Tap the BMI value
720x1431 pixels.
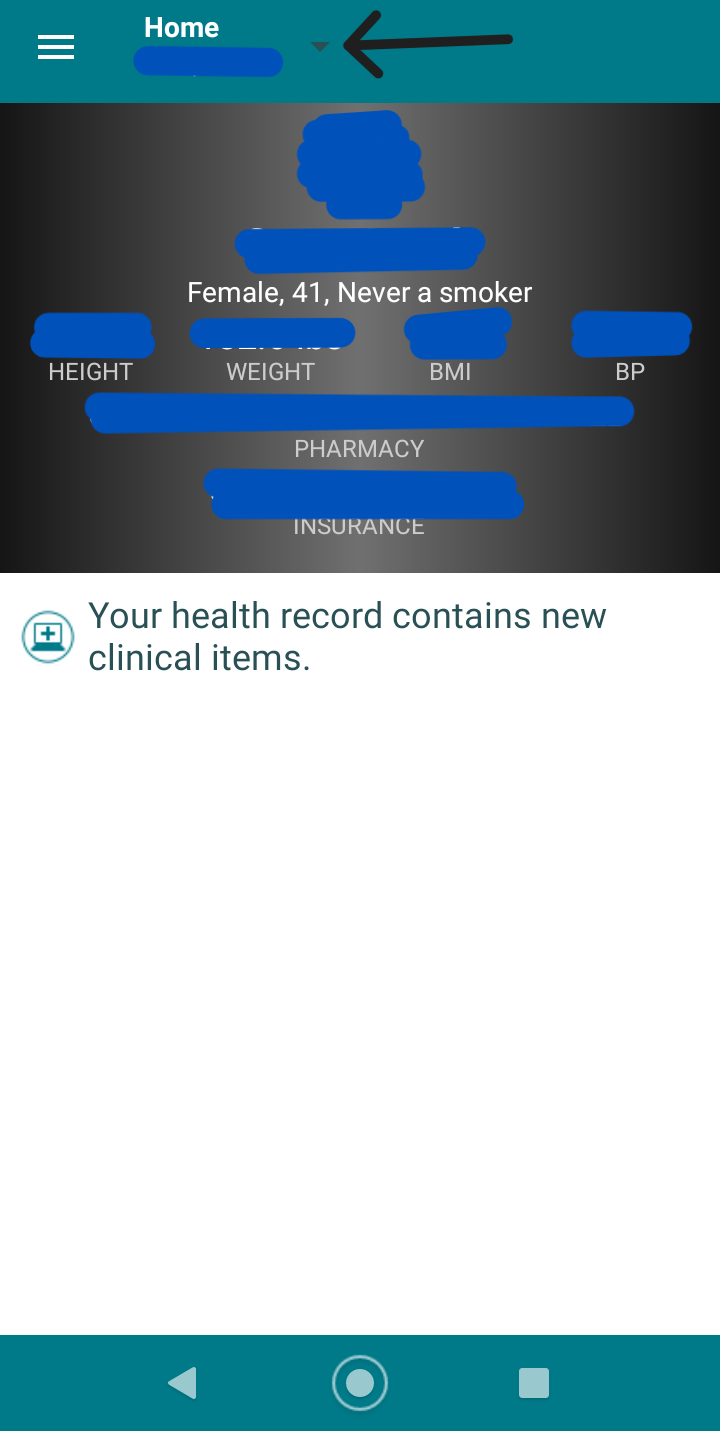click(x=457, y=333)
